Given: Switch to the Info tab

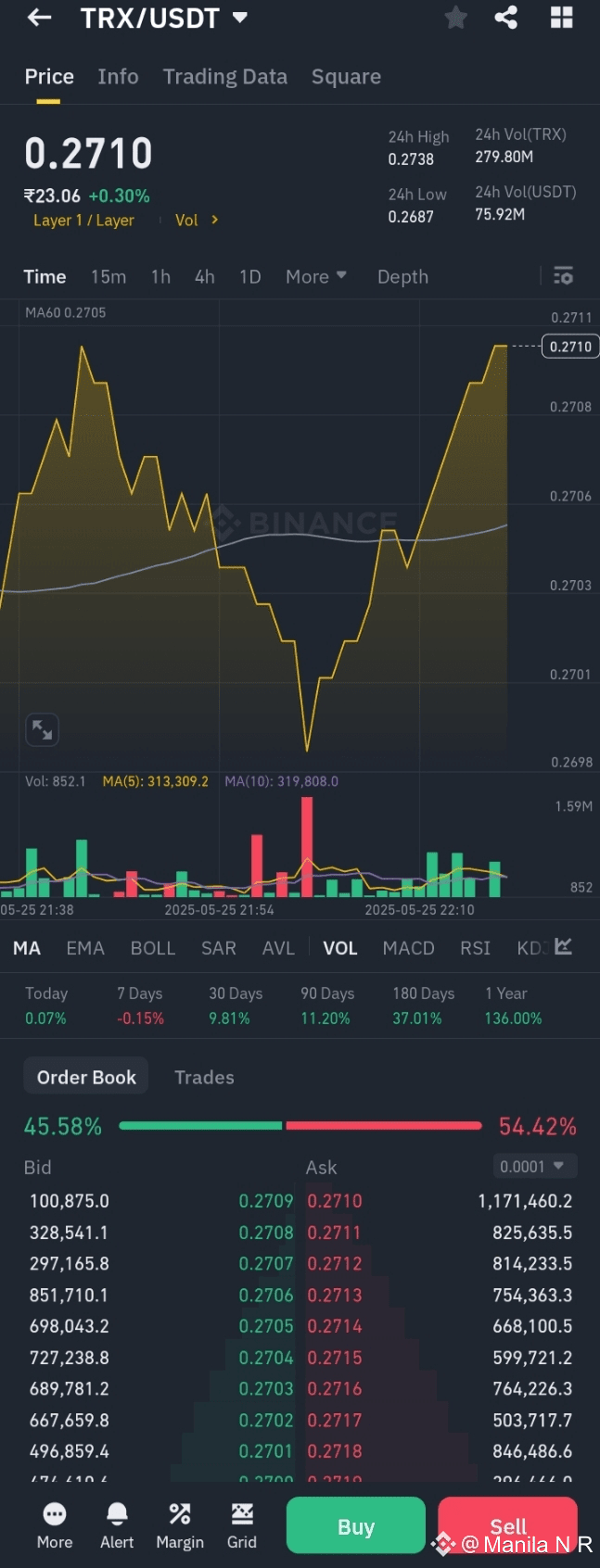Looking at the screenshot, I should (x=118, y=77).
